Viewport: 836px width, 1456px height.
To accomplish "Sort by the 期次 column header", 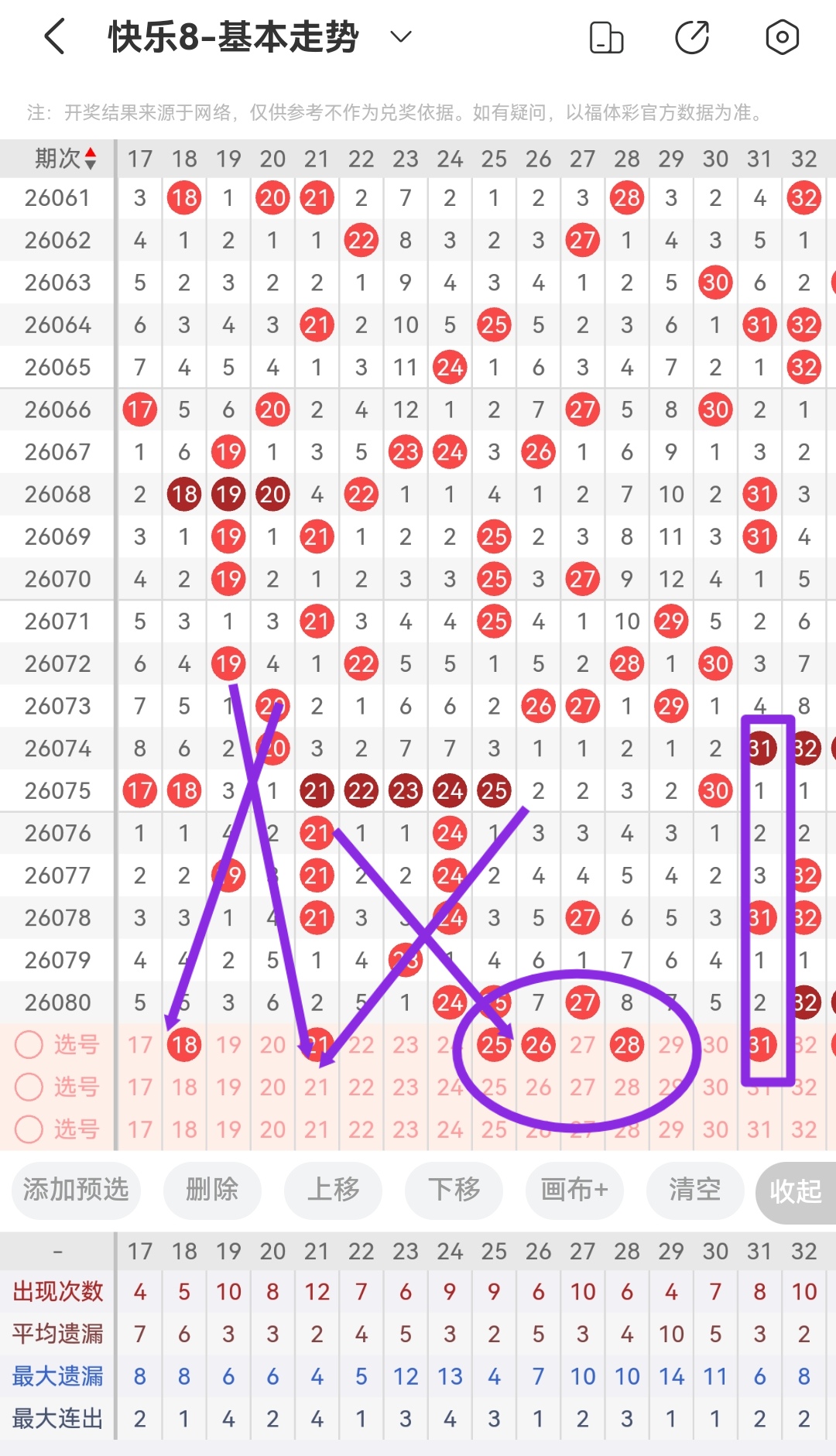I will point(65,159).
